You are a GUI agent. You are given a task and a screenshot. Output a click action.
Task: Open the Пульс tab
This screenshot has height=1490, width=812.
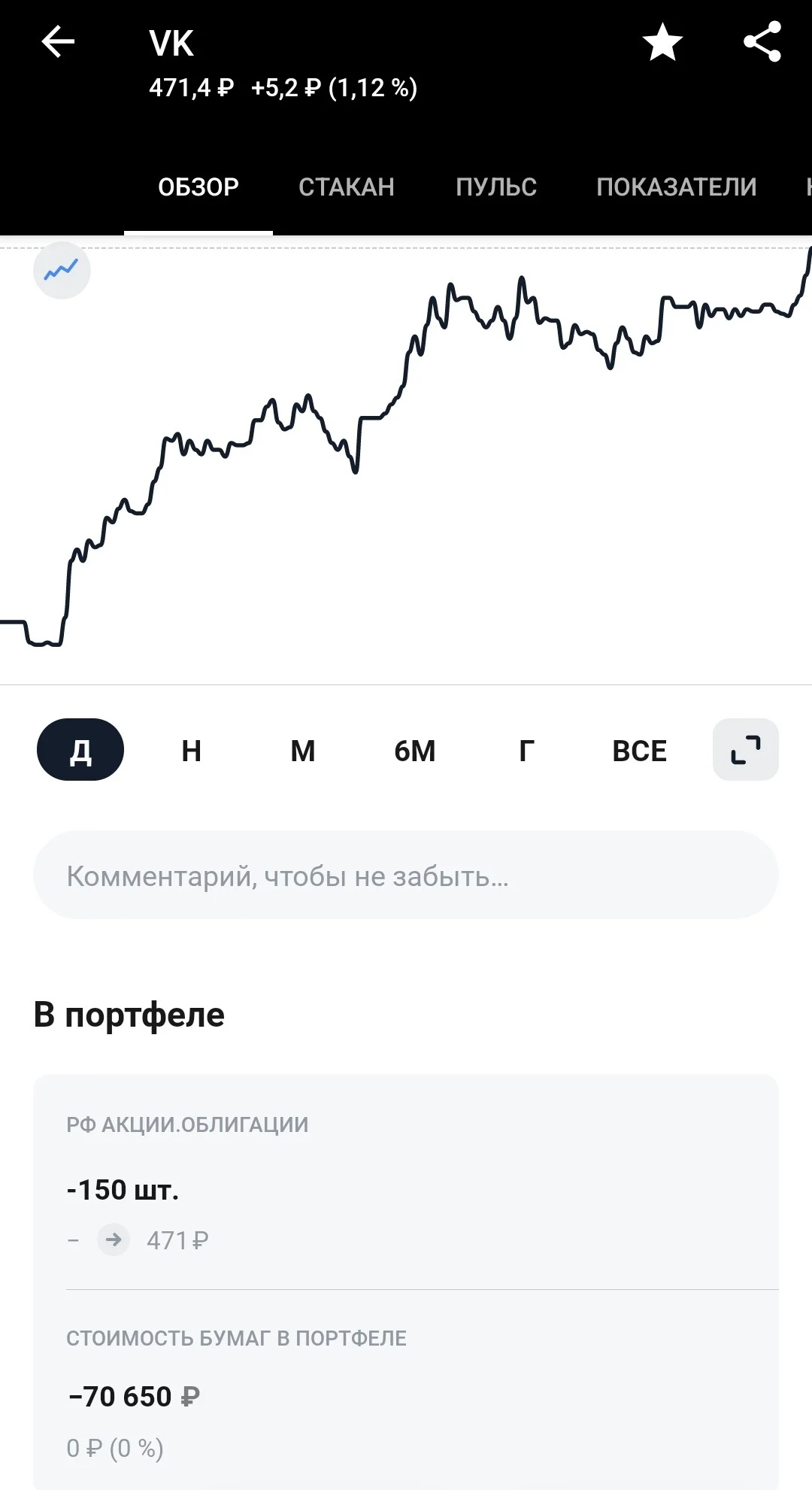coord(496,187)
